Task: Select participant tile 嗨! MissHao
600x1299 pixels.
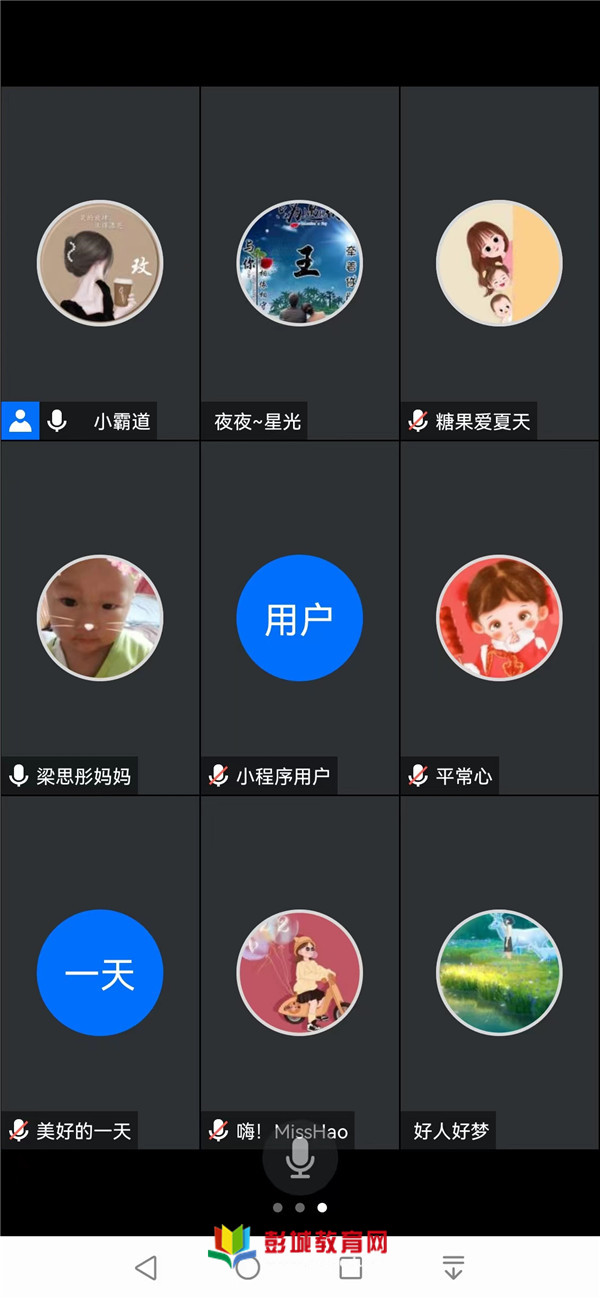Action: pyautogui.click(x=300, y=972)
